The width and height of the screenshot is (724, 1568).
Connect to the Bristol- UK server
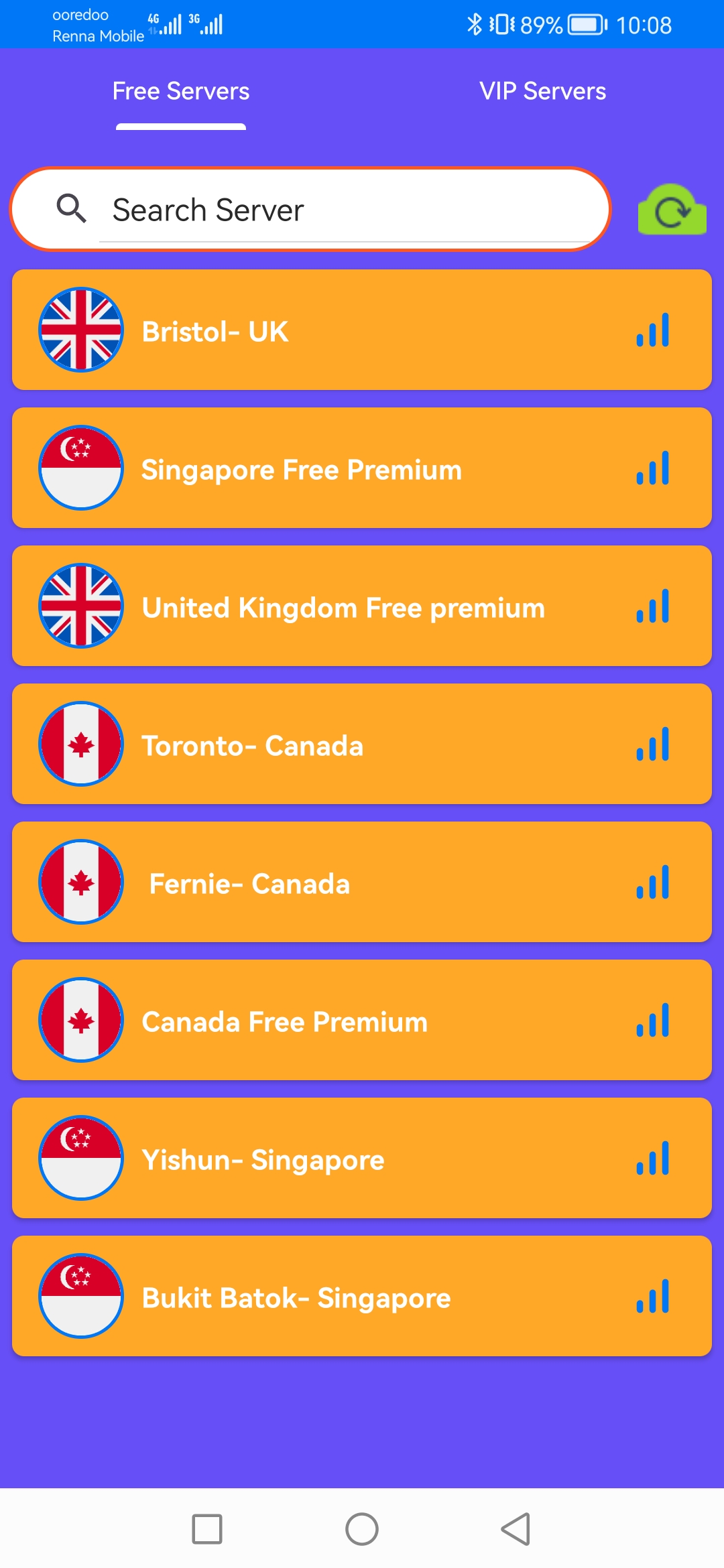tap(362, 330)
